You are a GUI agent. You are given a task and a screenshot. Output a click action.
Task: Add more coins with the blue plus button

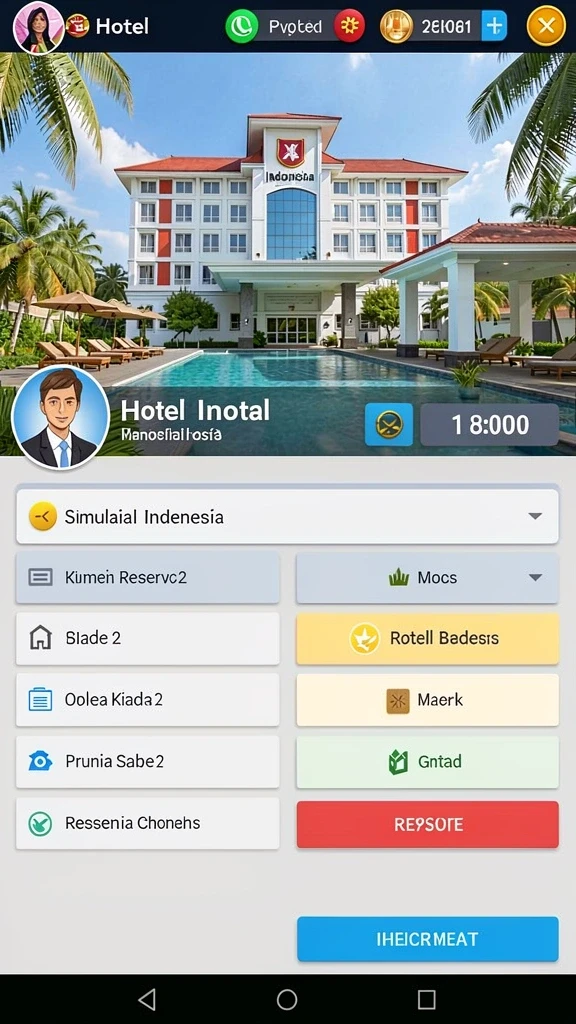[x=494, y=27]
